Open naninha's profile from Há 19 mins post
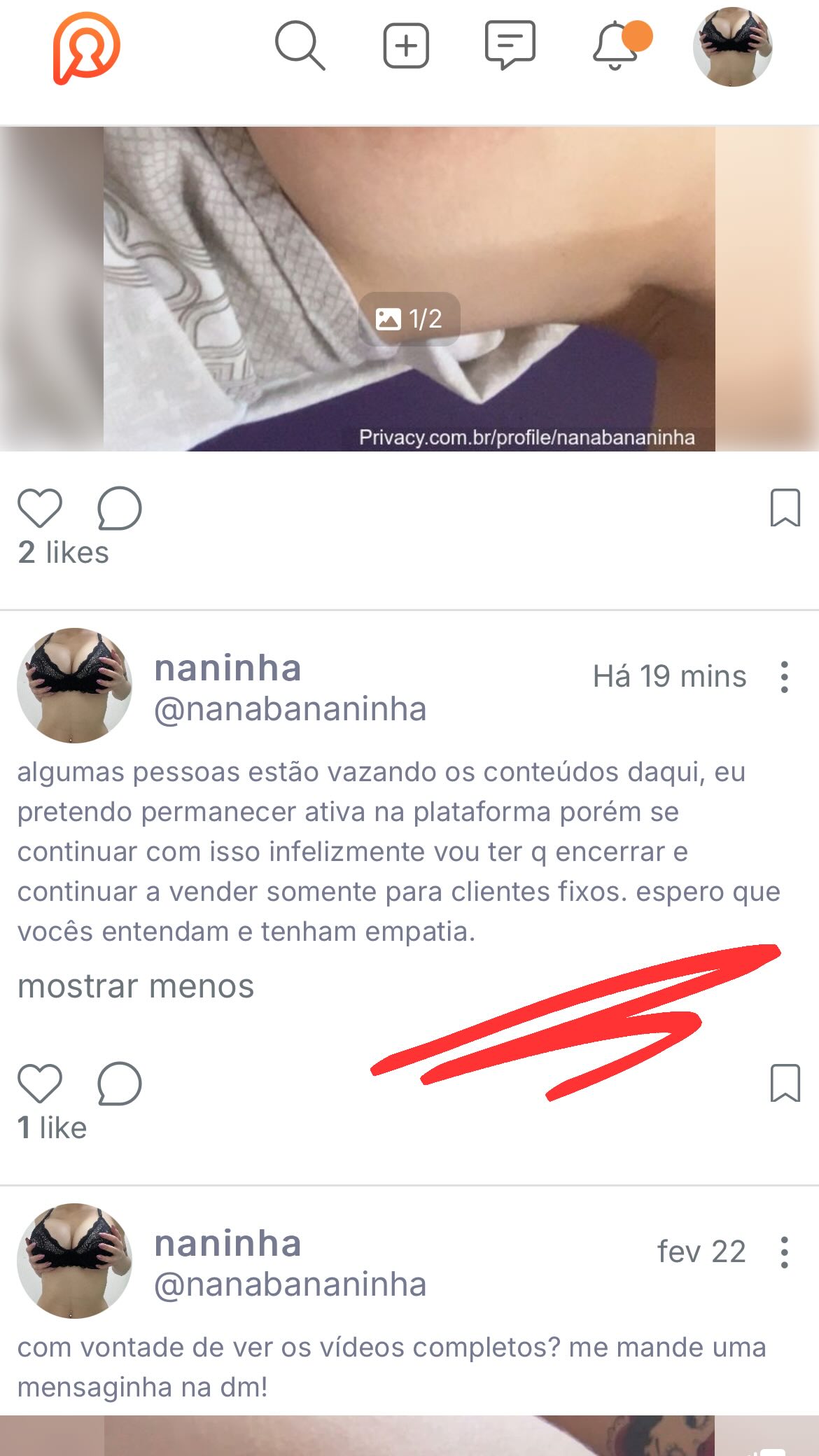Viewport: 819px width, 1456px height. click(x=227, y=668)
